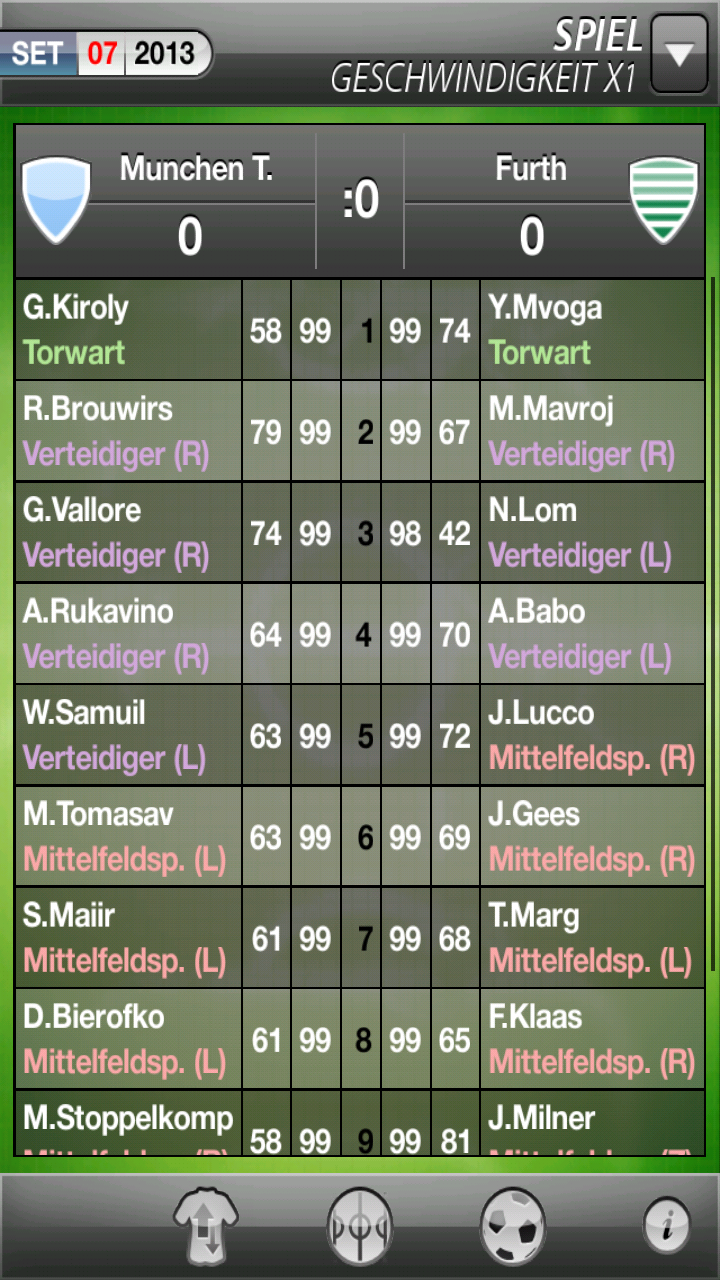Image resolution: width=720 pixels, height=1280 pixels.
Task: Select player G.Vallore row
Action: 128,533
